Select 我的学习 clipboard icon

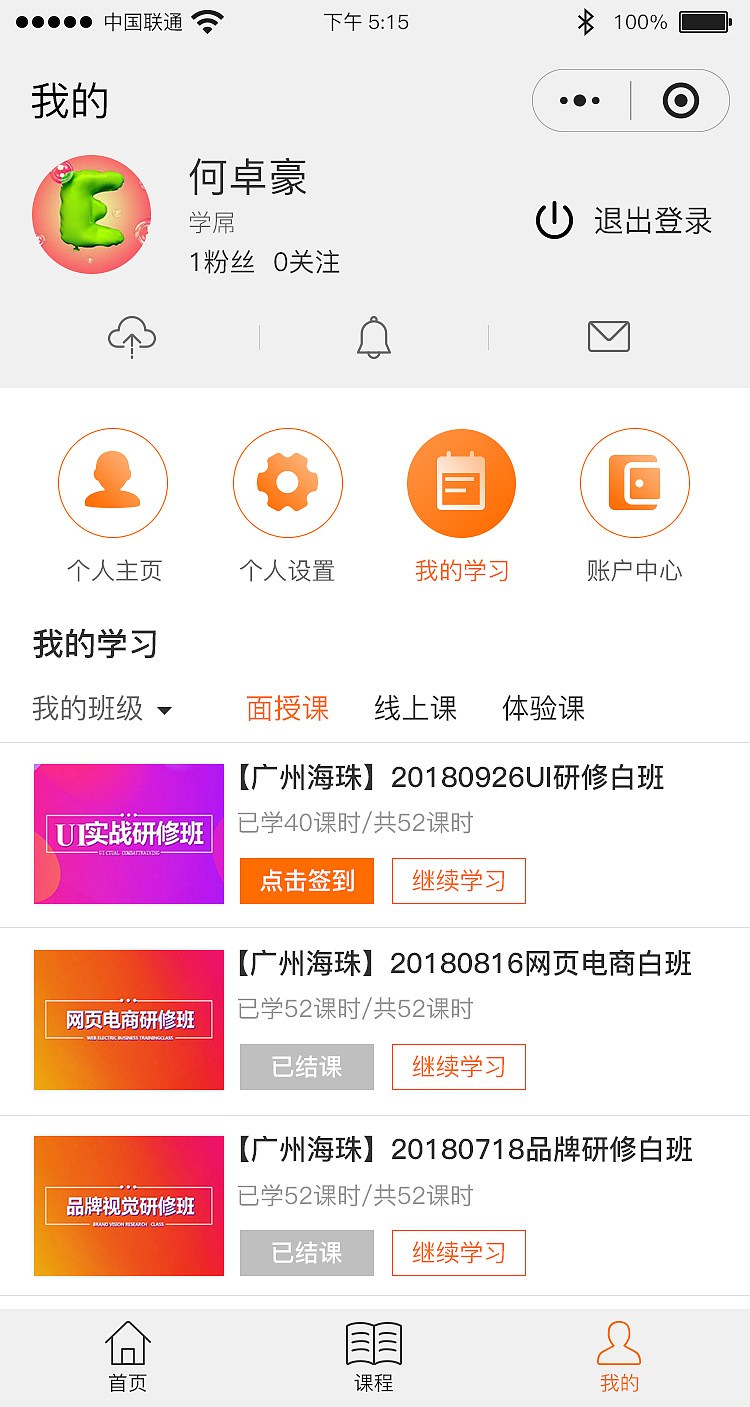pyautogui.click(x=461, y=483)
